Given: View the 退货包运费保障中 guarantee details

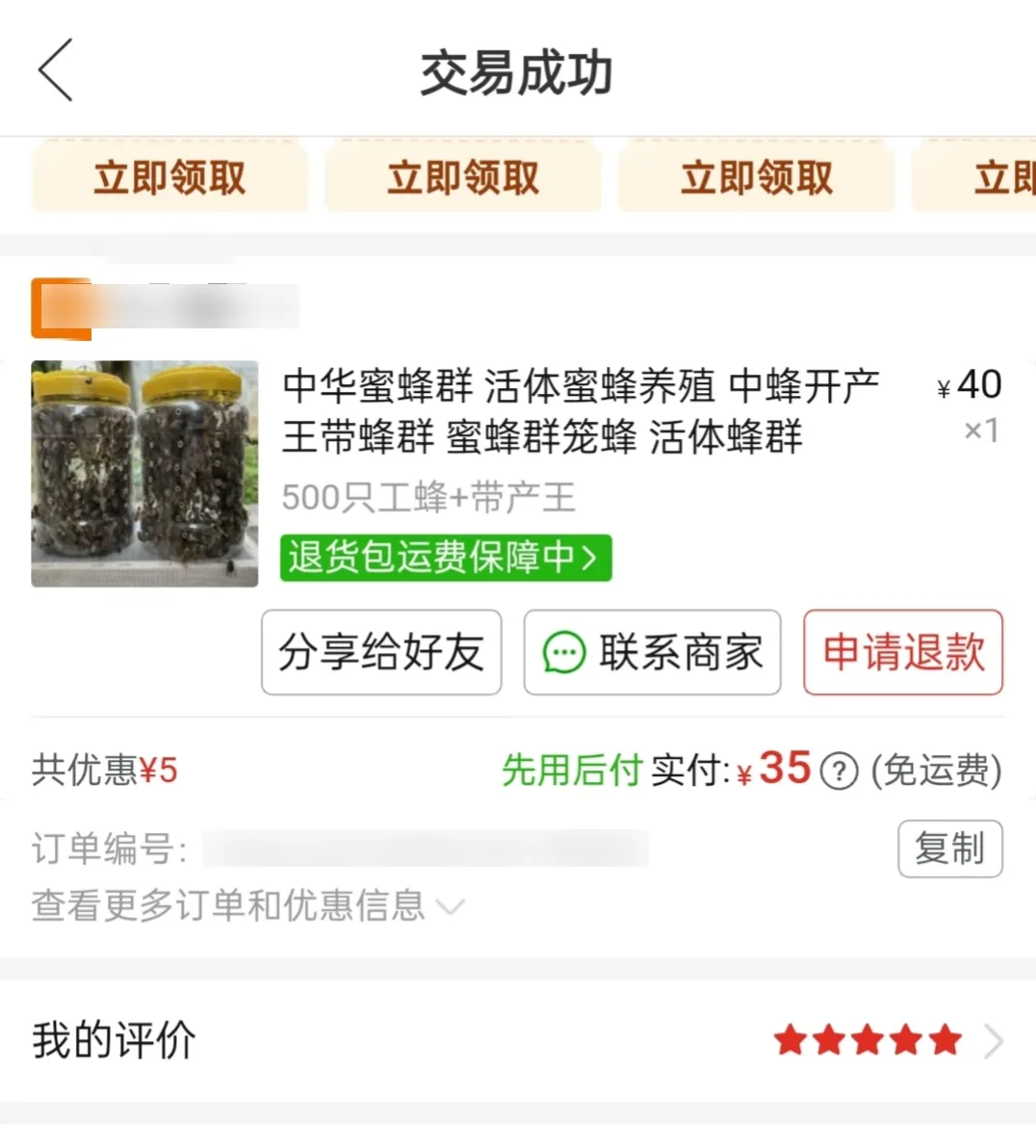Looking at the screenshot, I should [x=445, y=558].
